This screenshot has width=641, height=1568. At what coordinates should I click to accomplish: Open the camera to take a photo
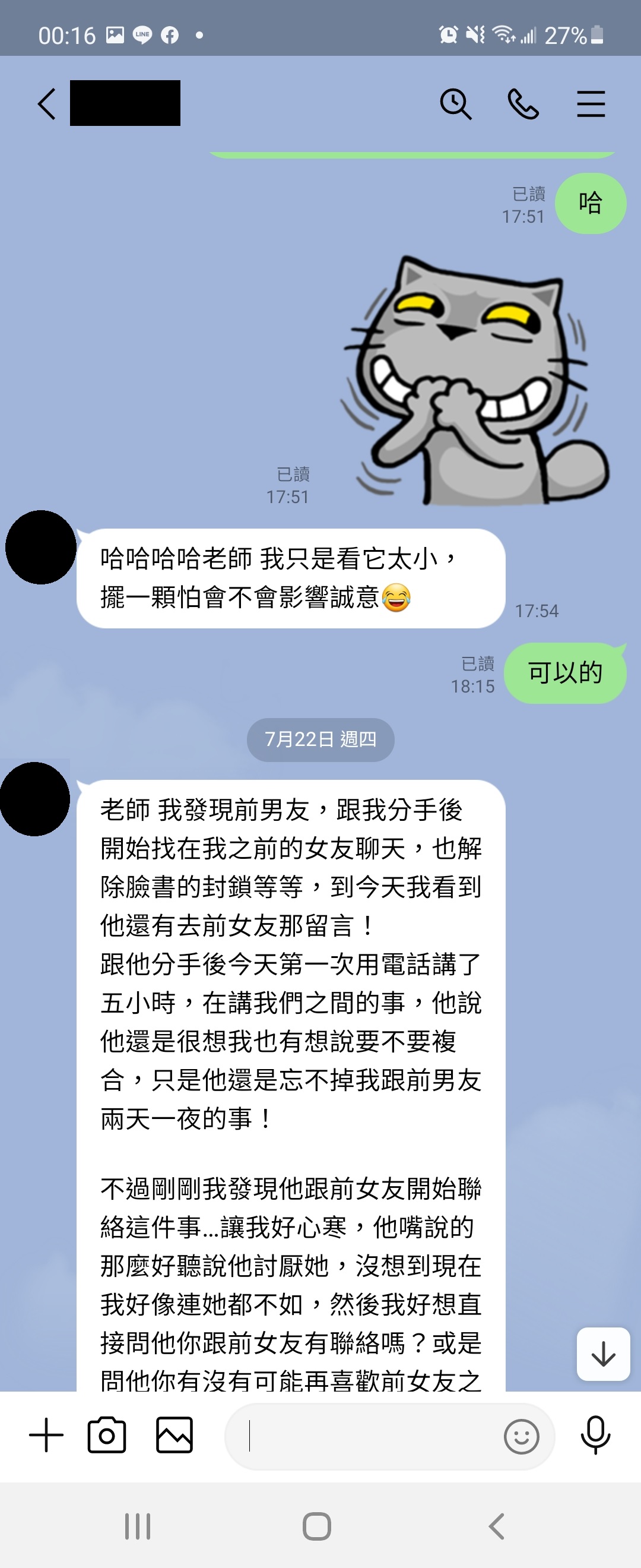pyautogui.click(x=107, y=1435)
